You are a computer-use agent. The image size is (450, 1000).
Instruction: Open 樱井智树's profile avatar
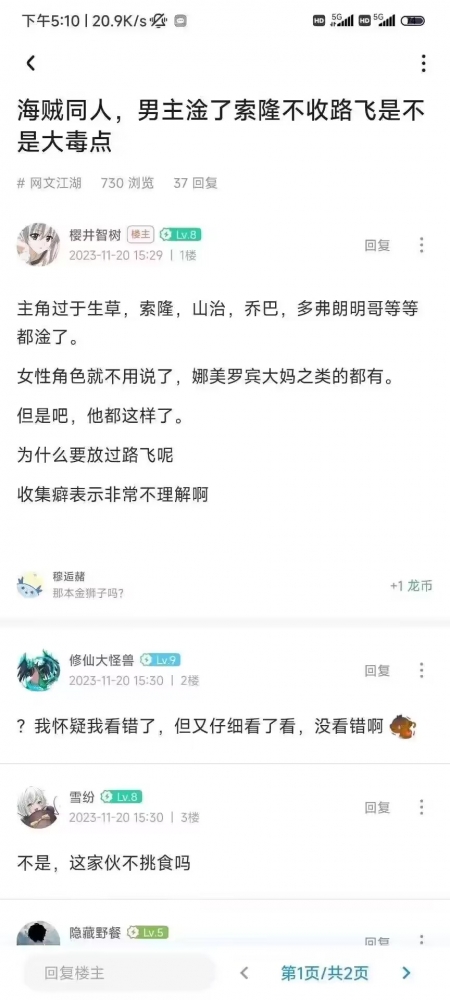(38, 245)
